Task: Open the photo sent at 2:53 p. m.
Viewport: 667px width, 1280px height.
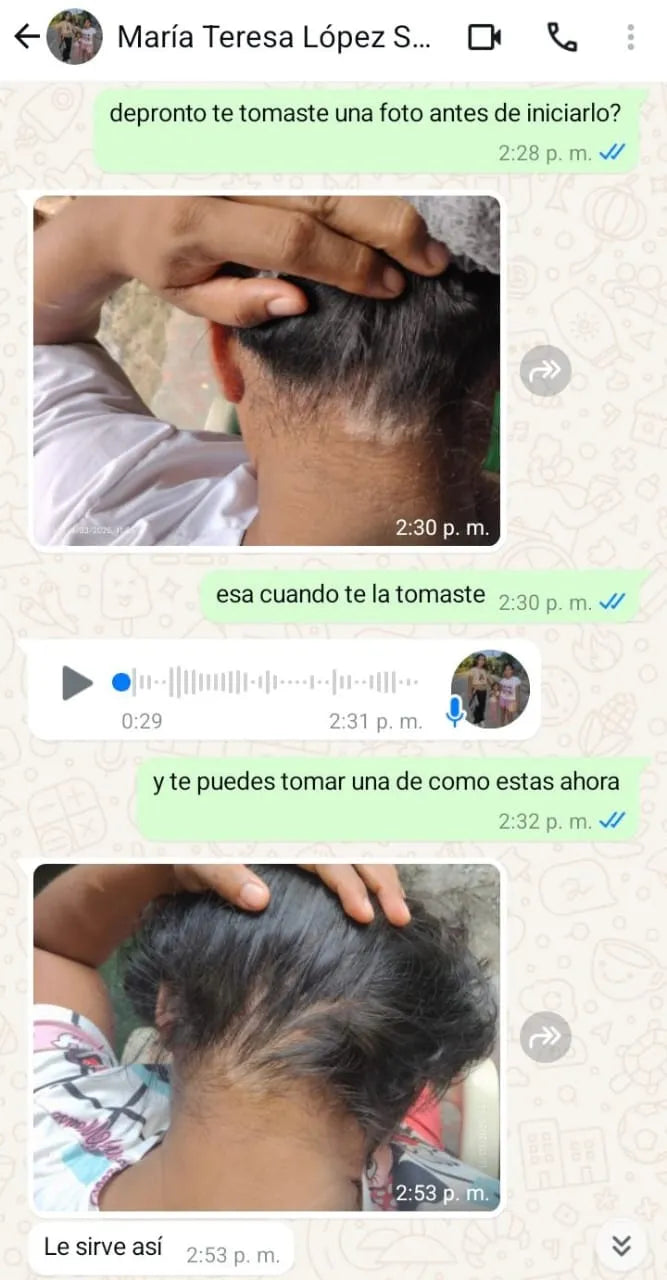Action: point(266,1037)
